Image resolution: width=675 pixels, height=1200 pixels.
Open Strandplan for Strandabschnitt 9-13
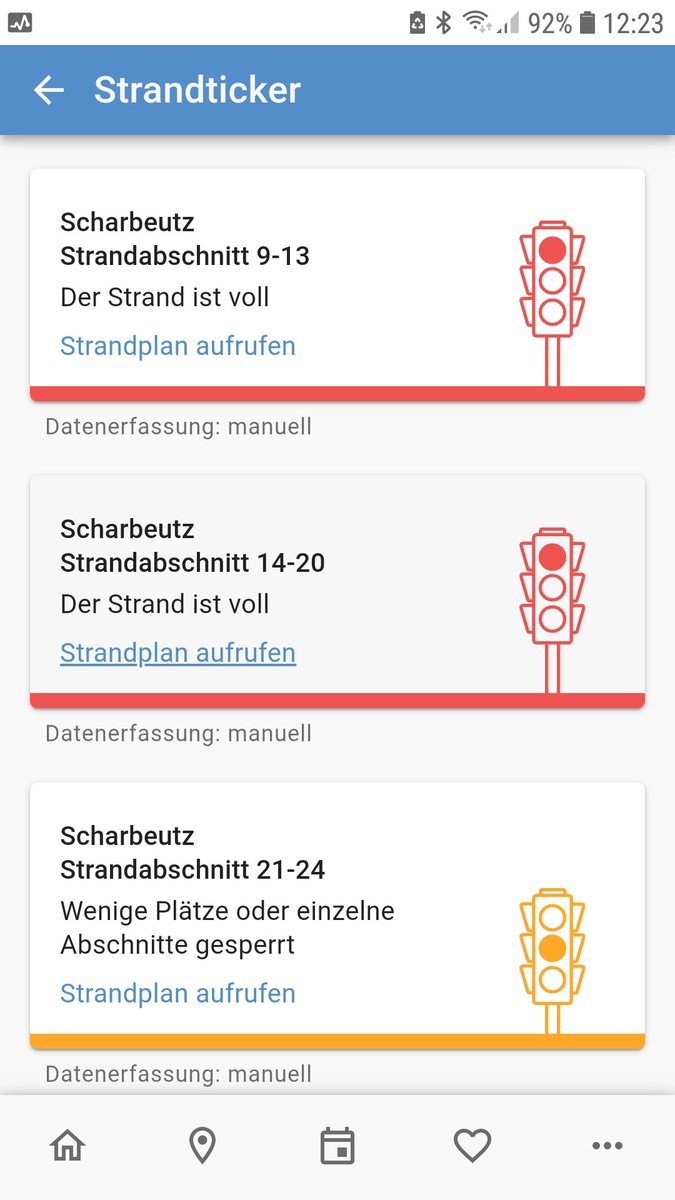pos(178,346)
